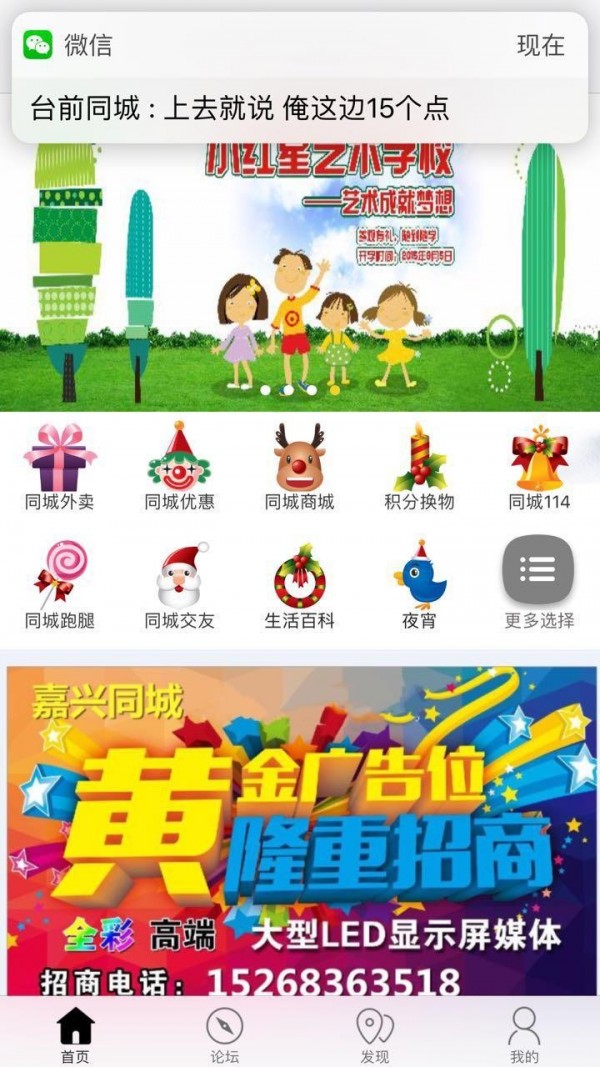Image resolution: width=600 pixels, height=1067 pixels.
Task: Open 夜宵 shortcut
Action: (420, 585)
